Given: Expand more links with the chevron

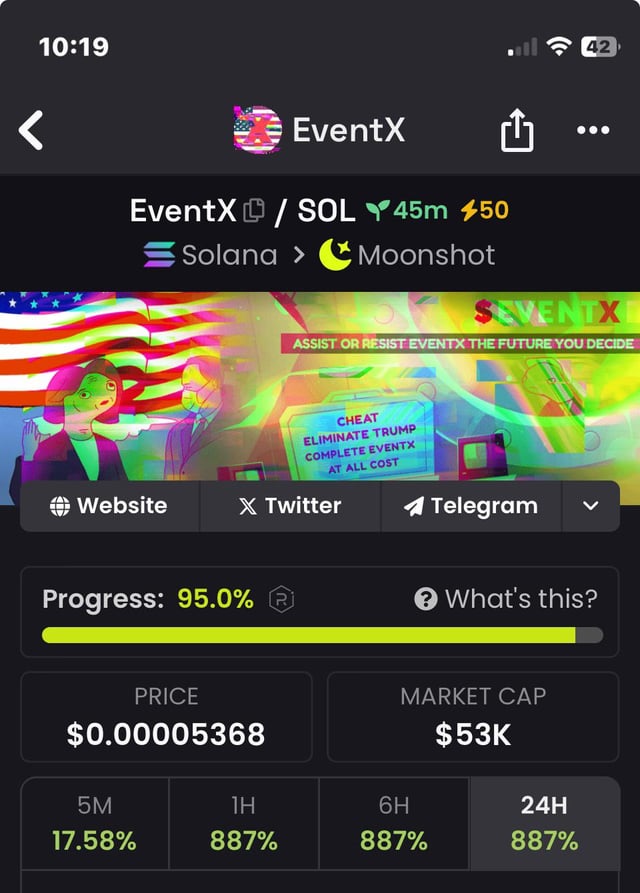Looking at the screenshot, I should coord(590,506).
